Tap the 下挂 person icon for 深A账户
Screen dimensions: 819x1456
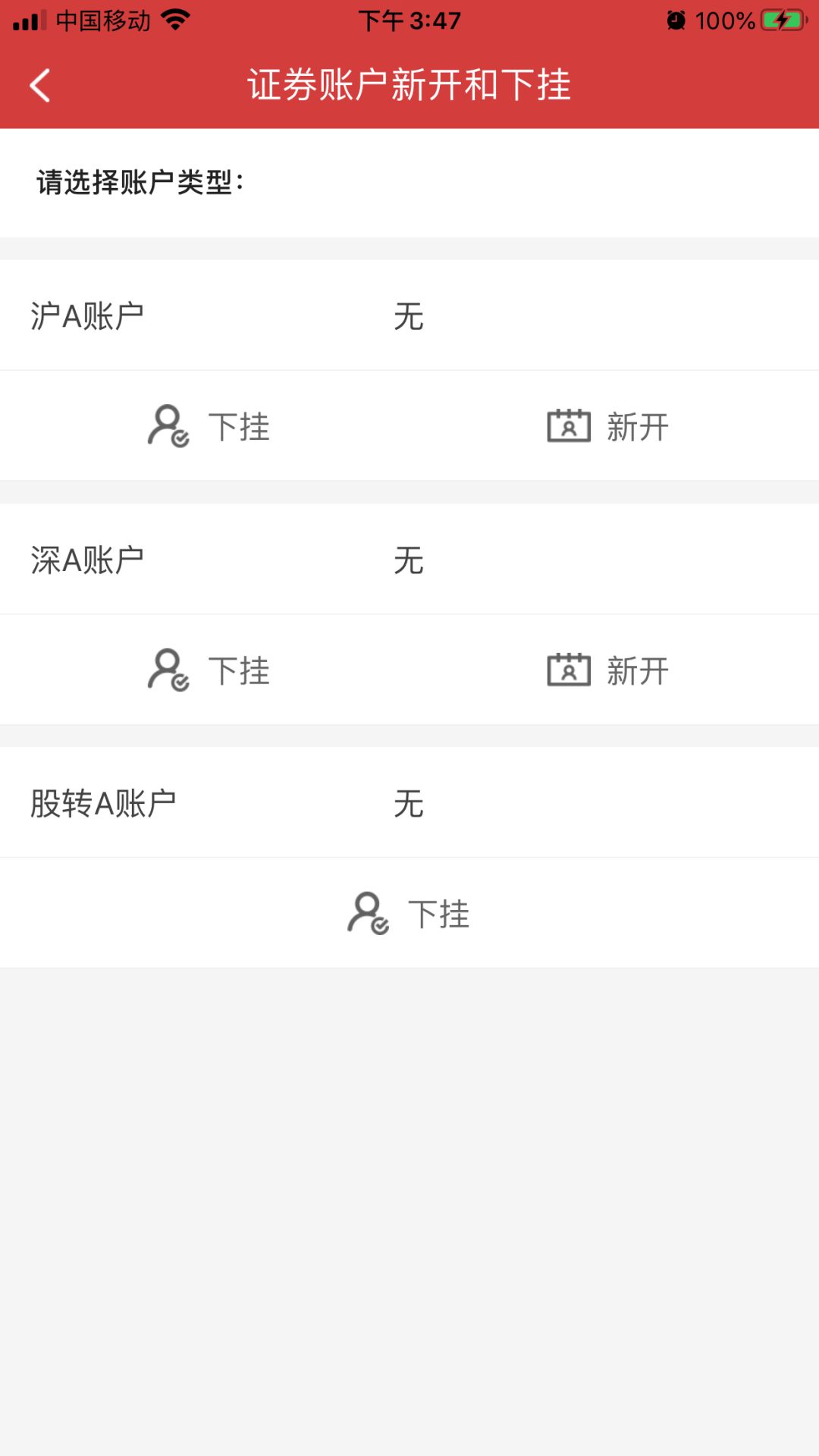tap(168, 670)
